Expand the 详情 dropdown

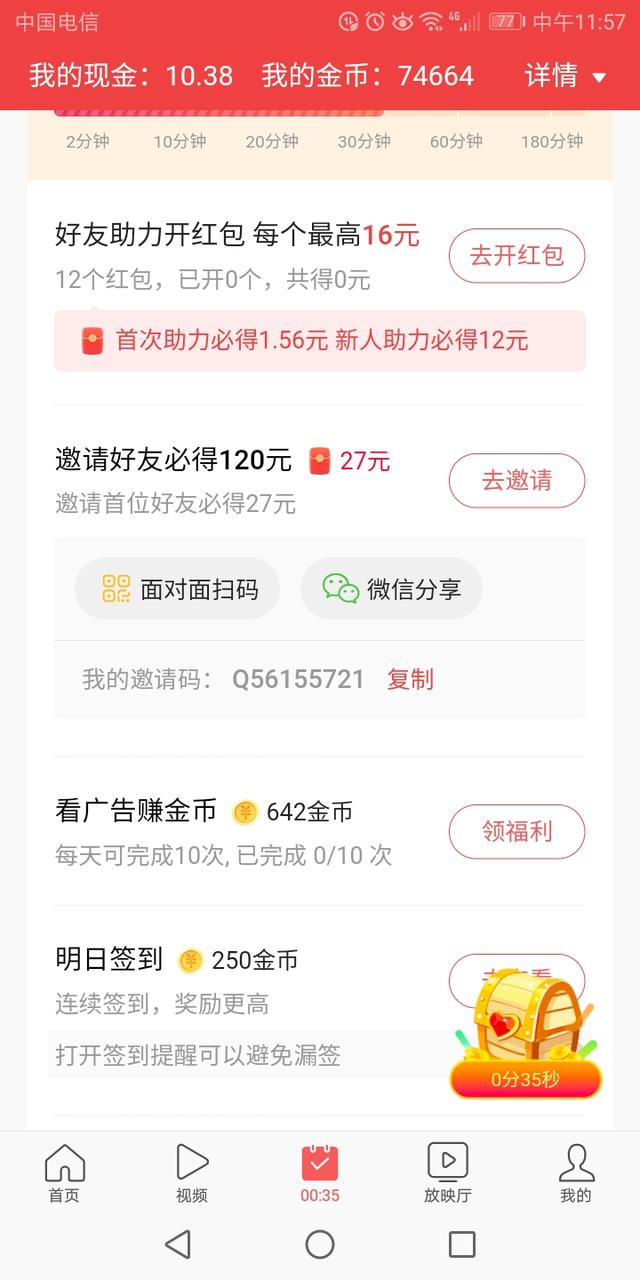tap(565, 76)
